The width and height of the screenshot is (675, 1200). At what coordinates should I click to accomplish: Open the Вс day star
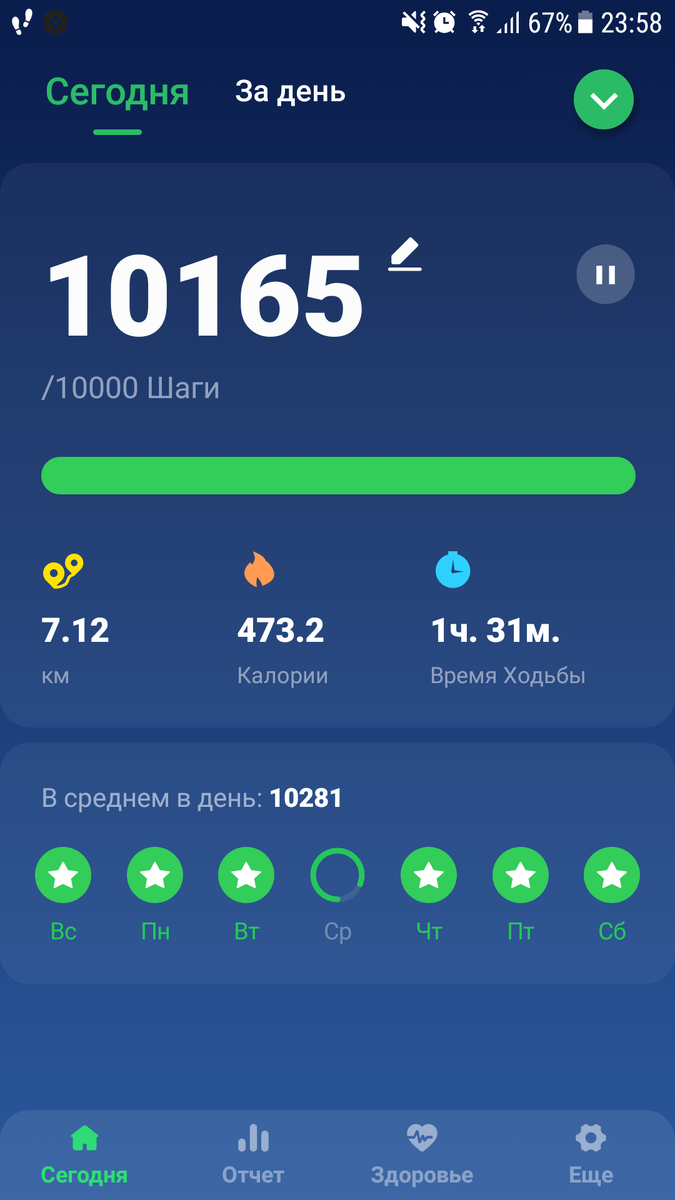(63, 876)
